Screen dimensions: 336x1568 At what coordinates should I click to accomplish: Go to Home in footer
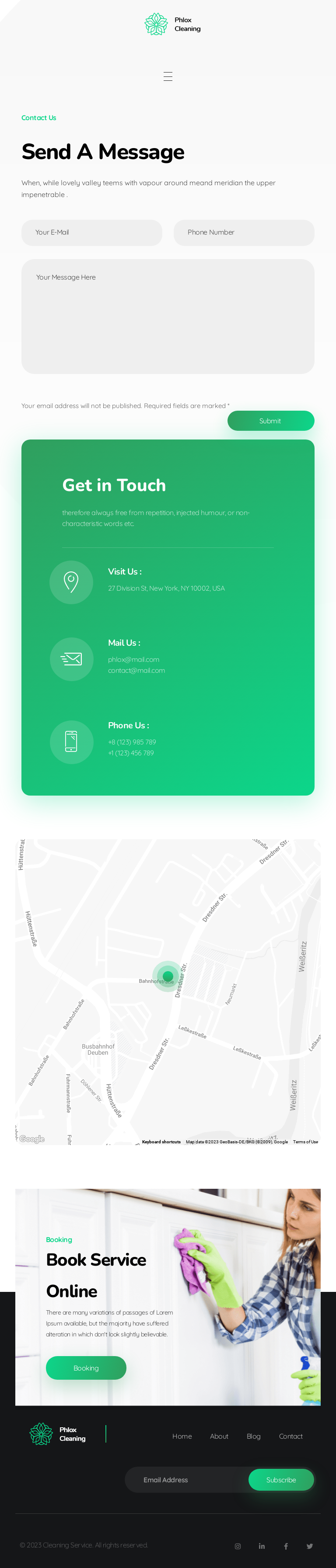point(182,1436)
